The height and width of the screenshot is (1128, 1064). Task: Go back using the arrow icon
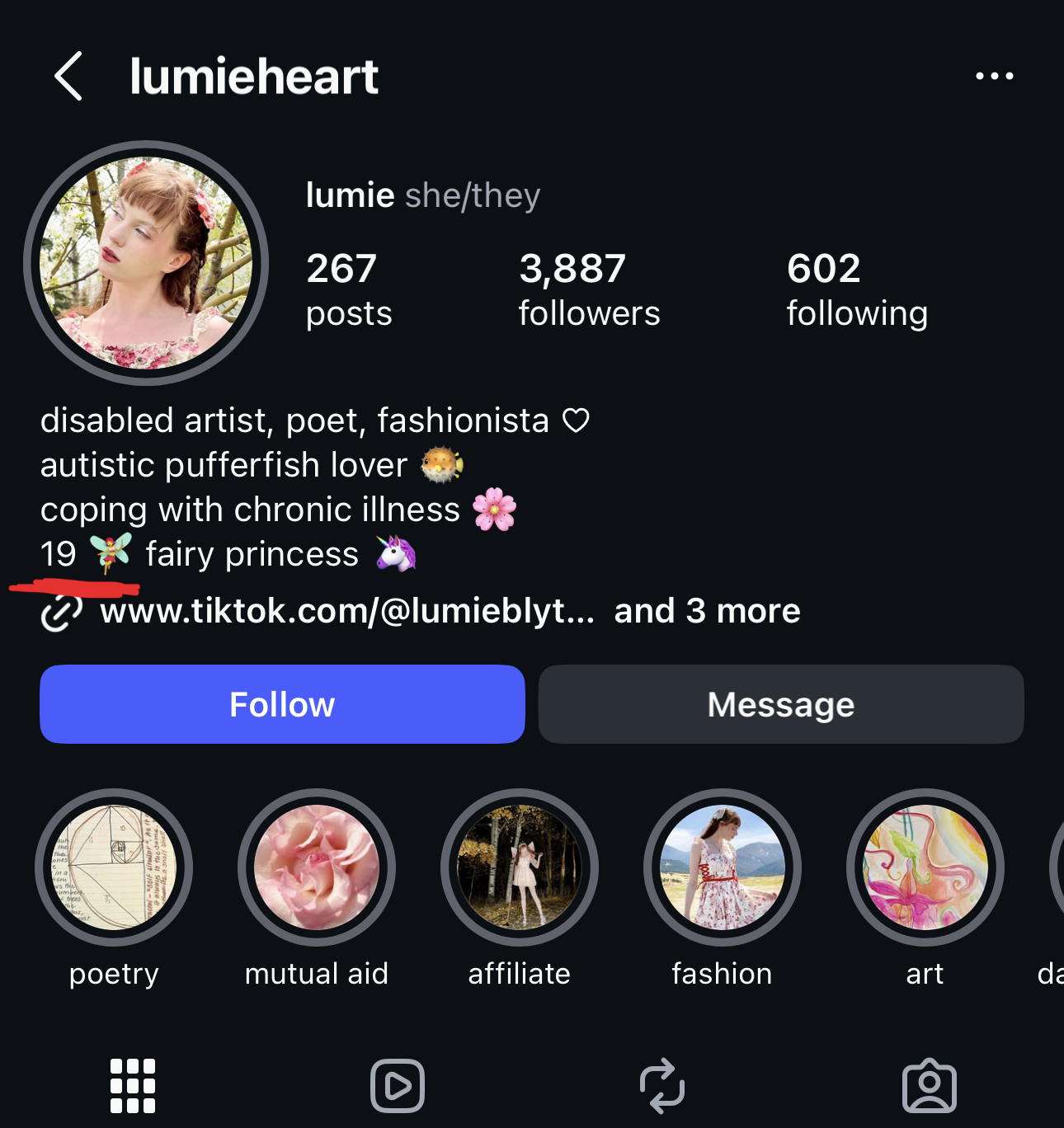pos(68,76)
